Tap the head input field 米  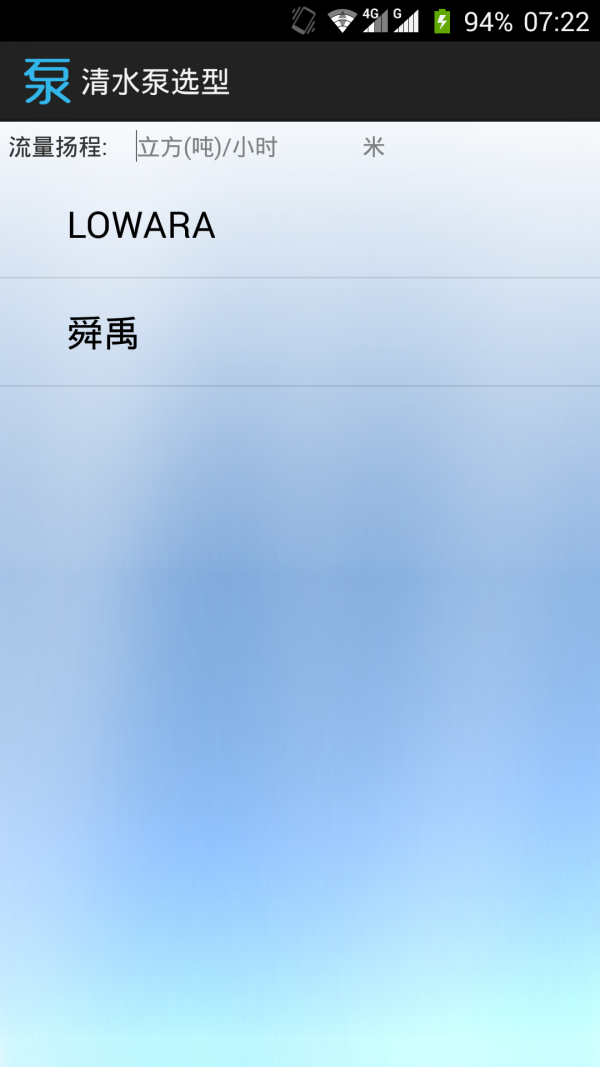click(x=373, y=148)
